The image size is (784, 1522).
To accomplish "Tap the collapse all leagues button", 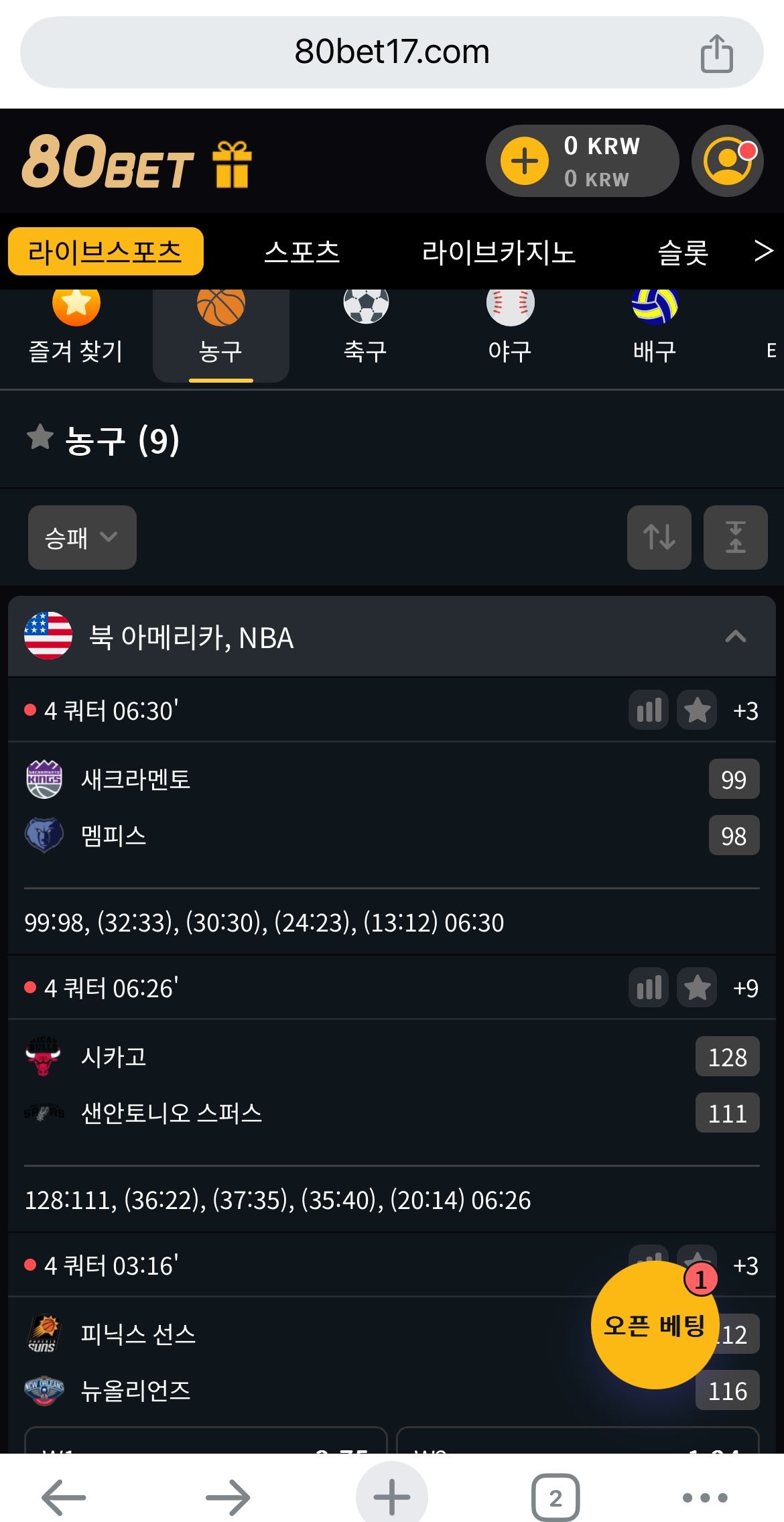I will point(735,537).
